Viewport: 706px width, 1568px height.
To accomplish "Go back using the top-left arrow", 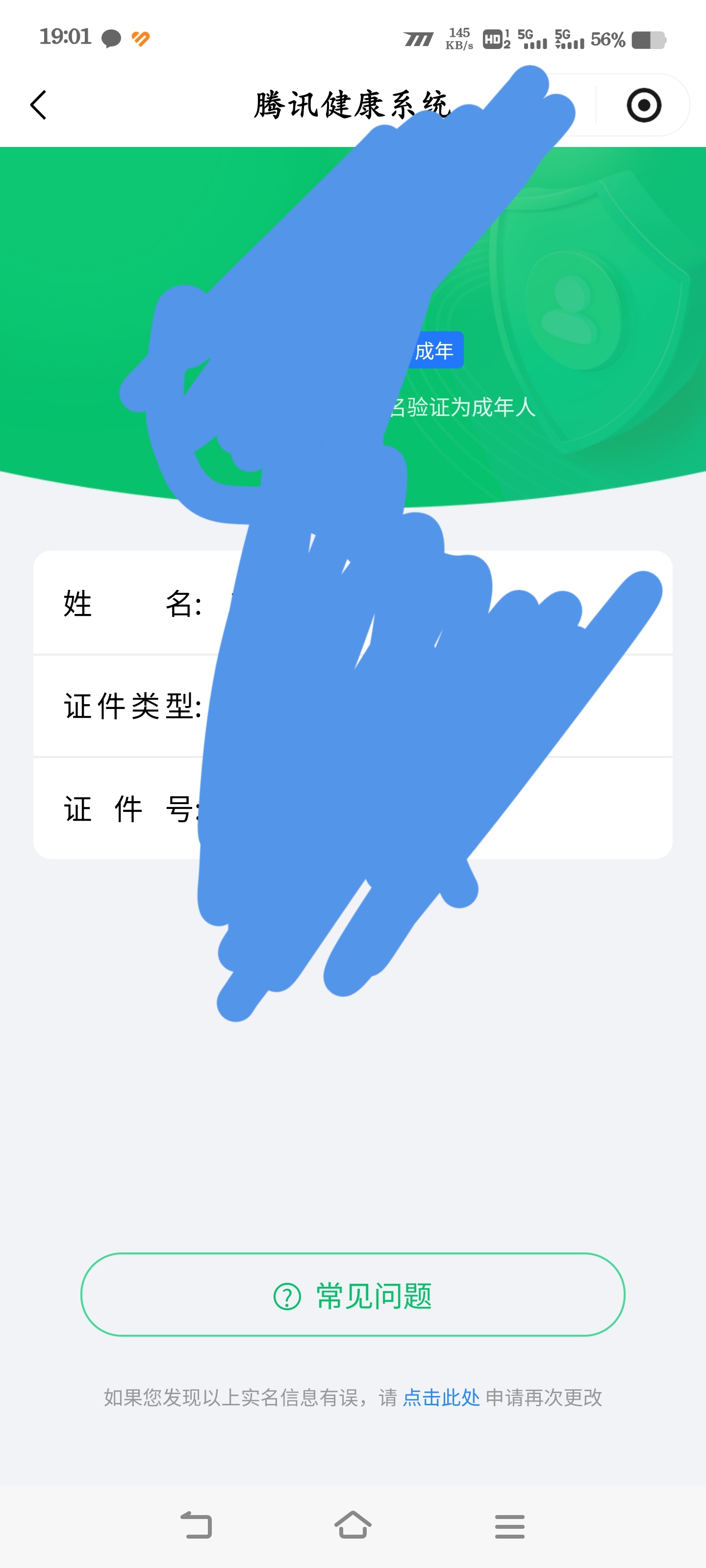I will (38, 105).
